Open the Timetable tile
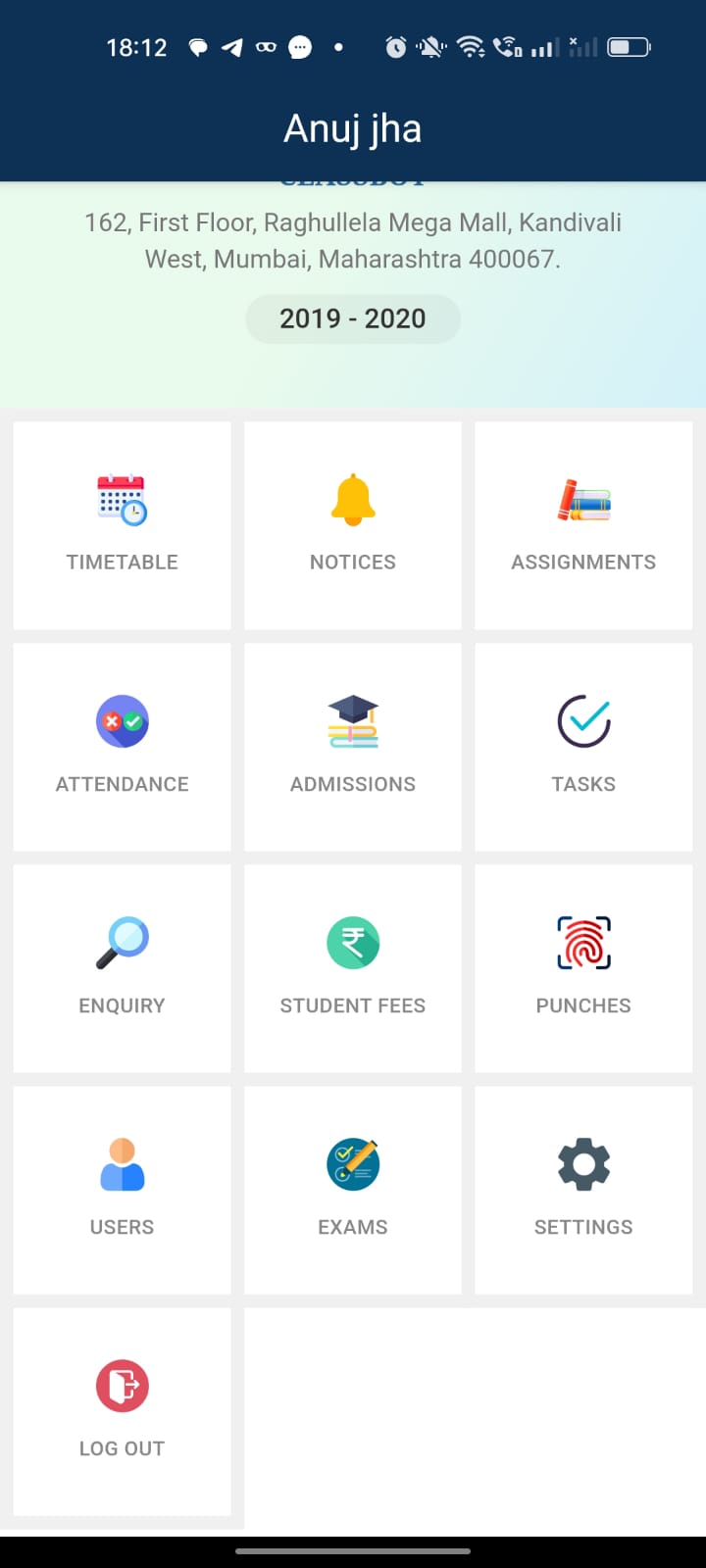This screenshot has height=1568, width=706. pos(122,525)
